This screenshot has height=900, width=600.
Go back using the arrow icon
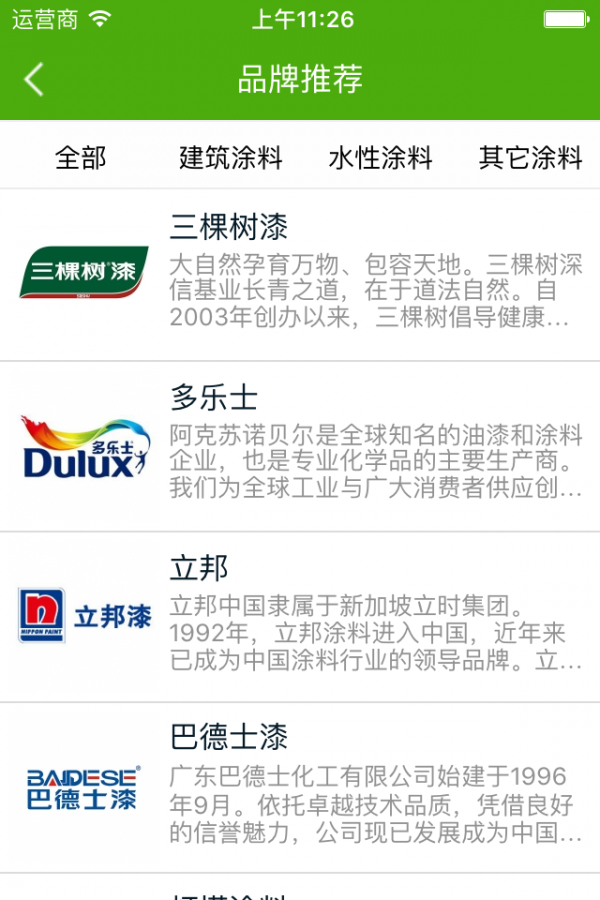click(35, 79)
